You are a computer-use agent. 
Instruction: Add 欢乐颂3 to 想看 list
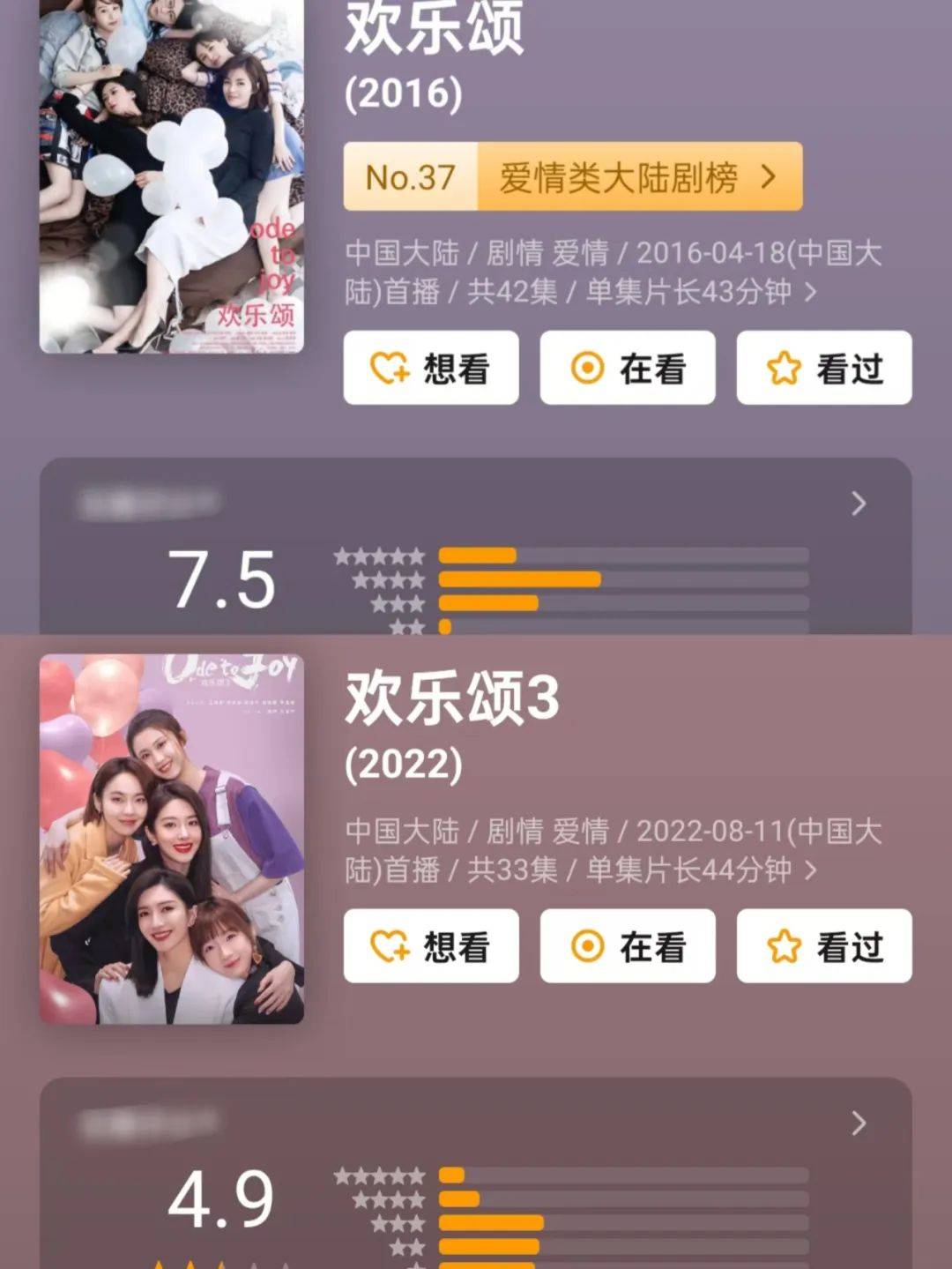(x=431, y=946)
